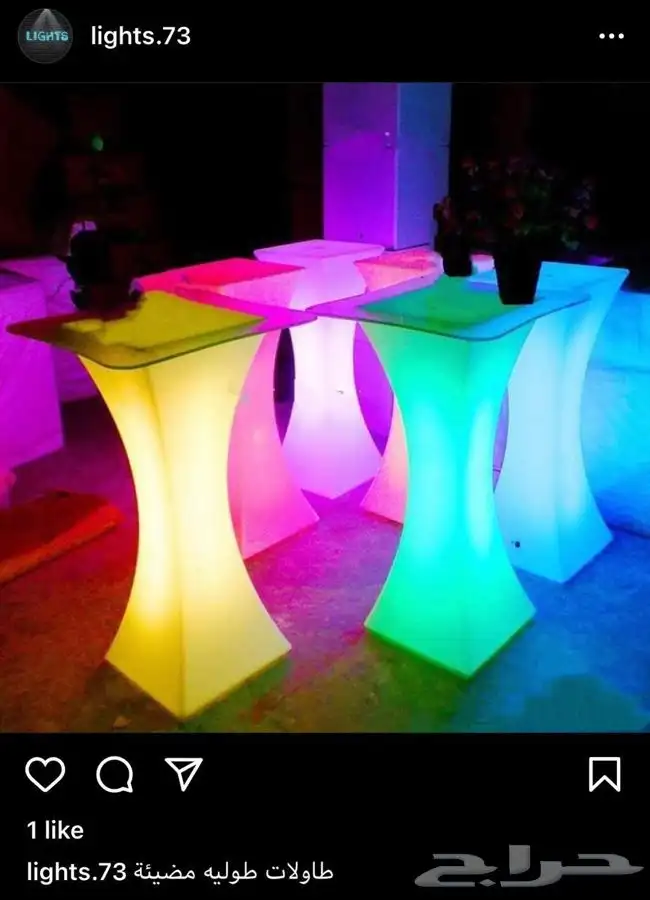This screenshot has width=650, height=900.
Task: Open the lights.73 profile picture
Action: (46, 36)
